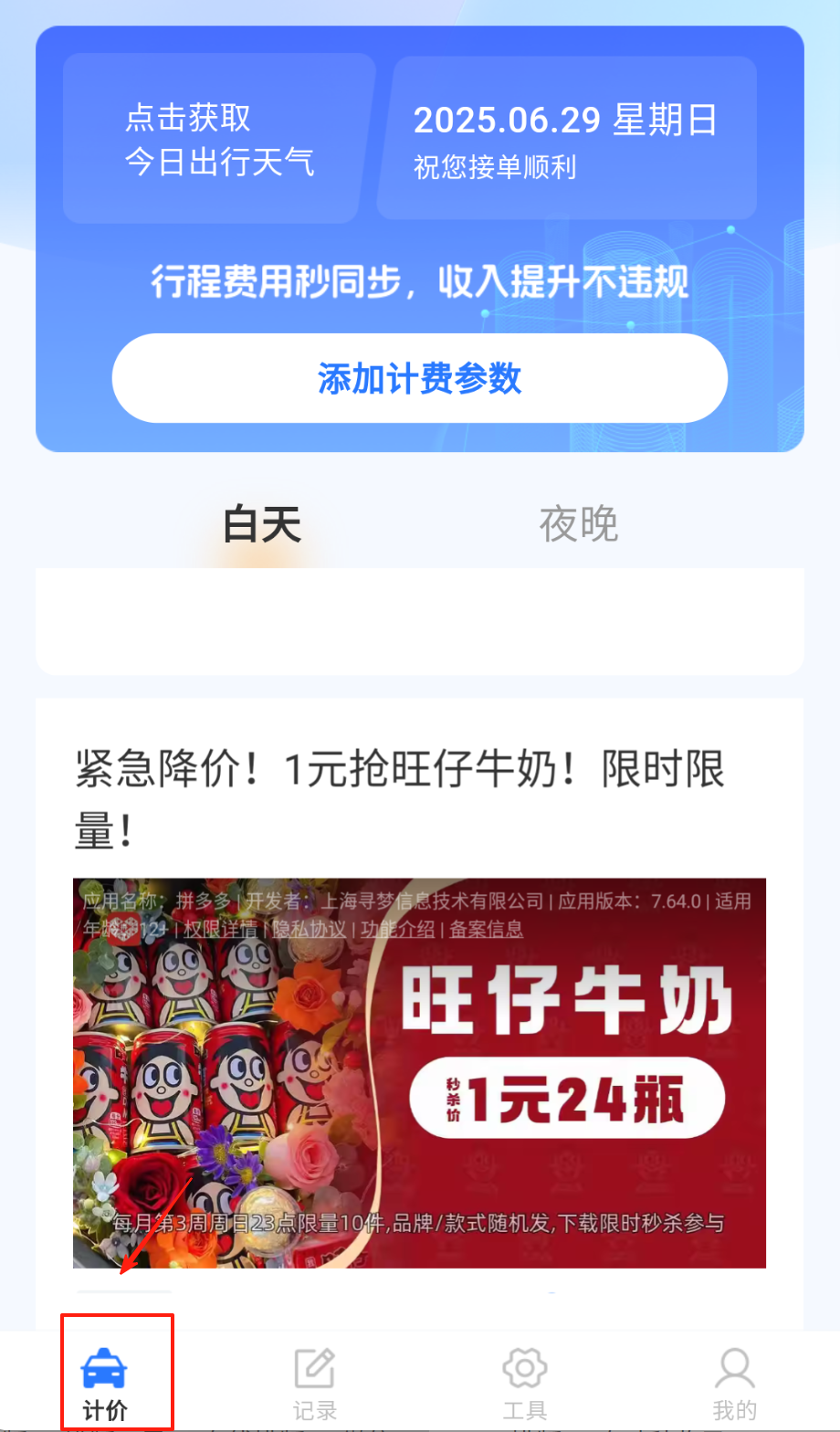Switch to the 夜晚 tab
The width and height of the screenshot is (840, 1432).
click(x=578, y=524)
